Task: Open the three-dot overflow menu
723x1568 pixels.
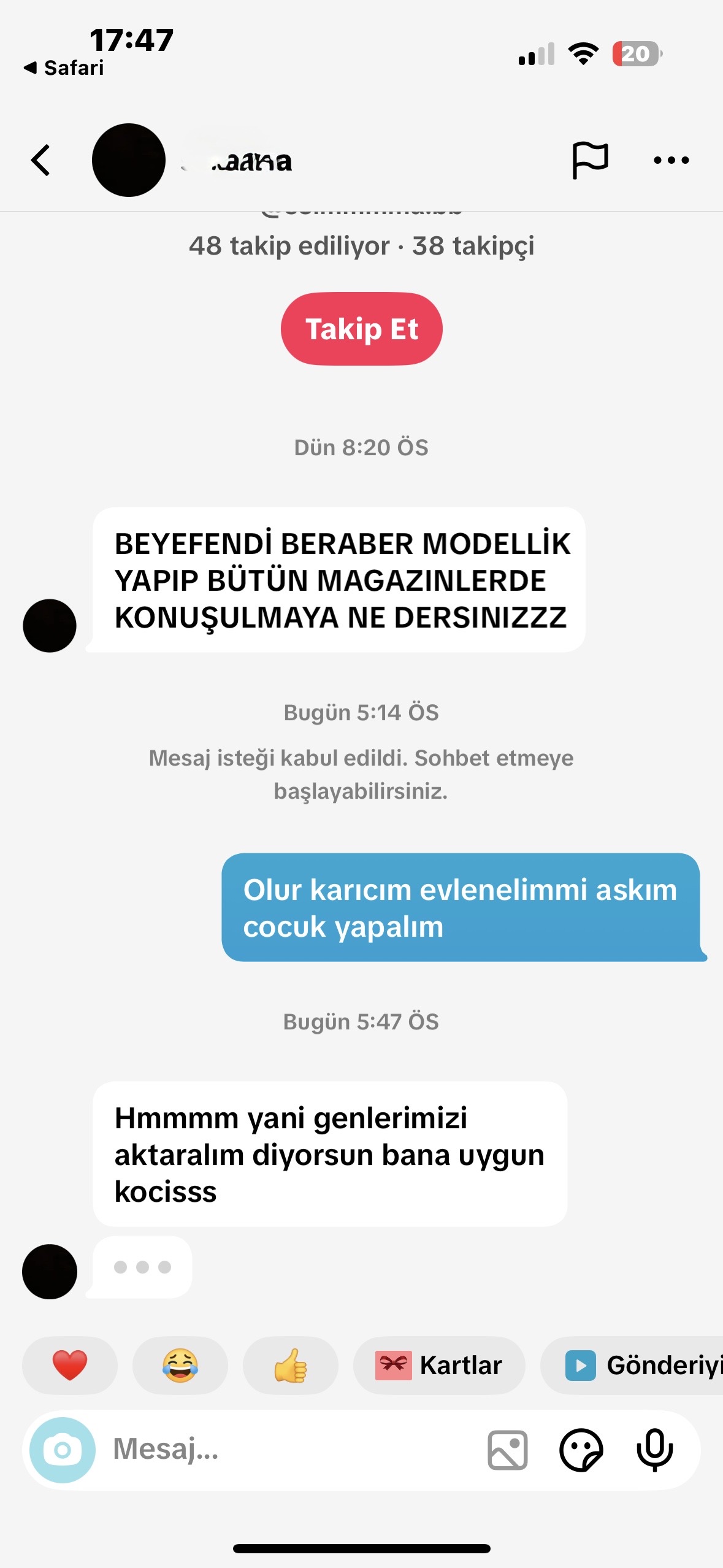Action: click(671, 161)
